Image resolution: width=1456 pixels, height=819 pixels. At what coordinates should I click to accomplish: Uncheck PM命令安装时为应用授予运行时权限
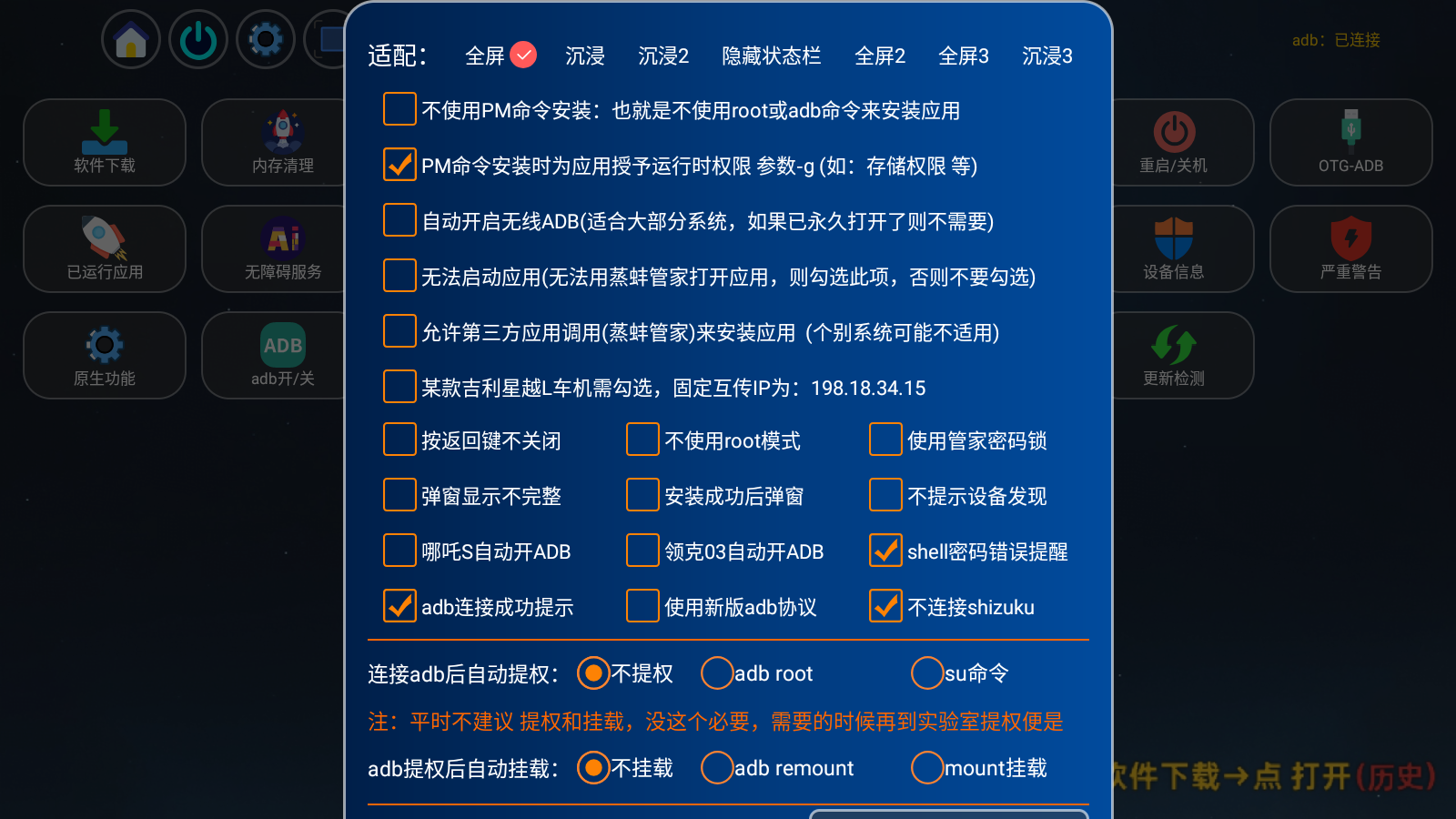coord(399,164)
